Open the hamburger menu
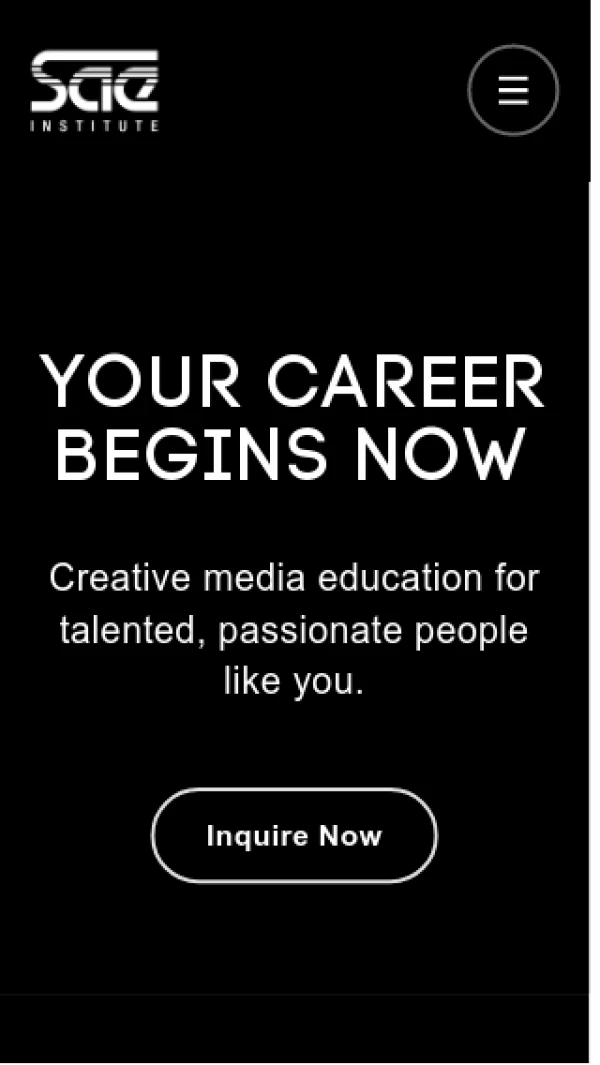 click(513, 90)
